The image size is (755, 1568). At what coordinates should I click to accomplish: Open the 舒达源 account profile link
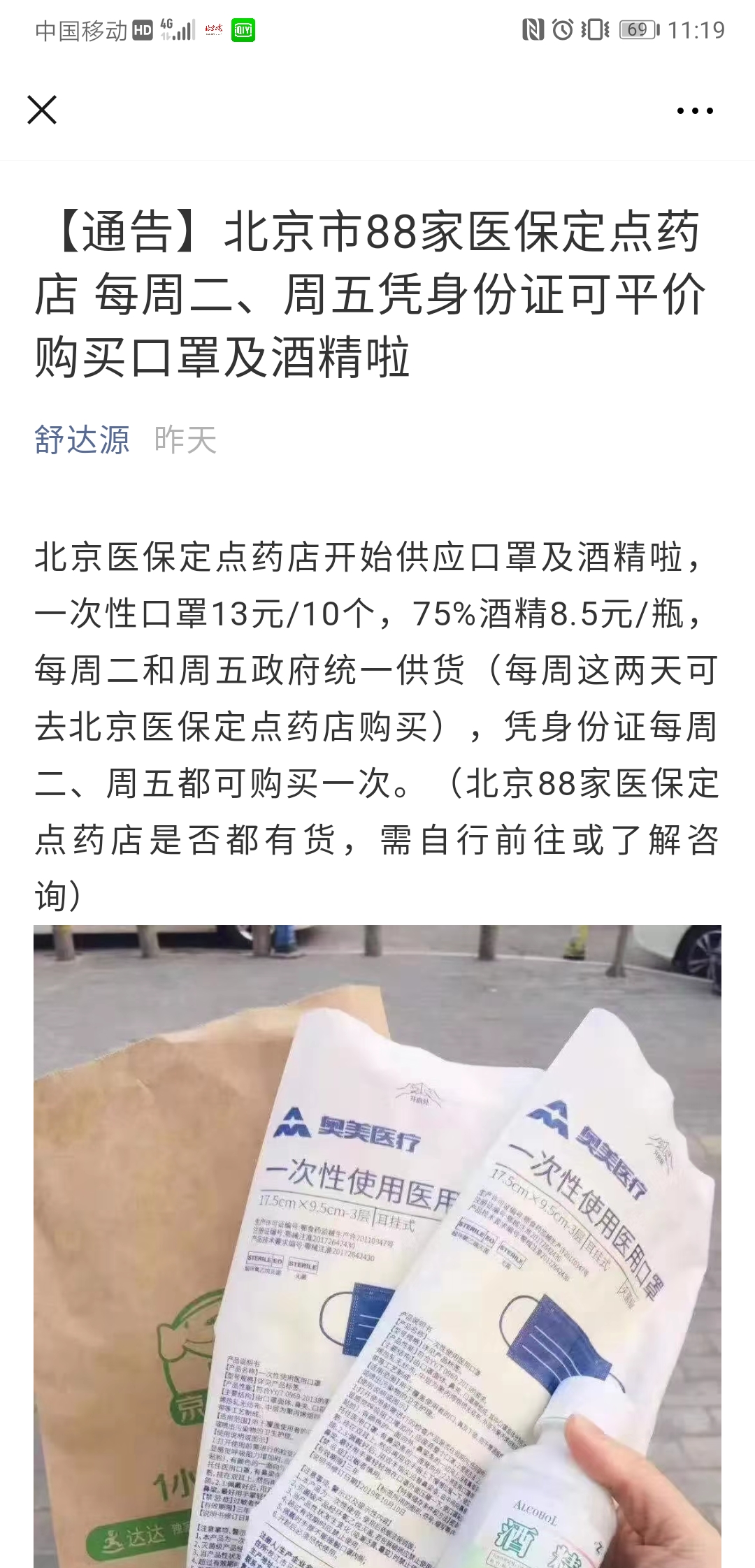(x=82, y=440)
